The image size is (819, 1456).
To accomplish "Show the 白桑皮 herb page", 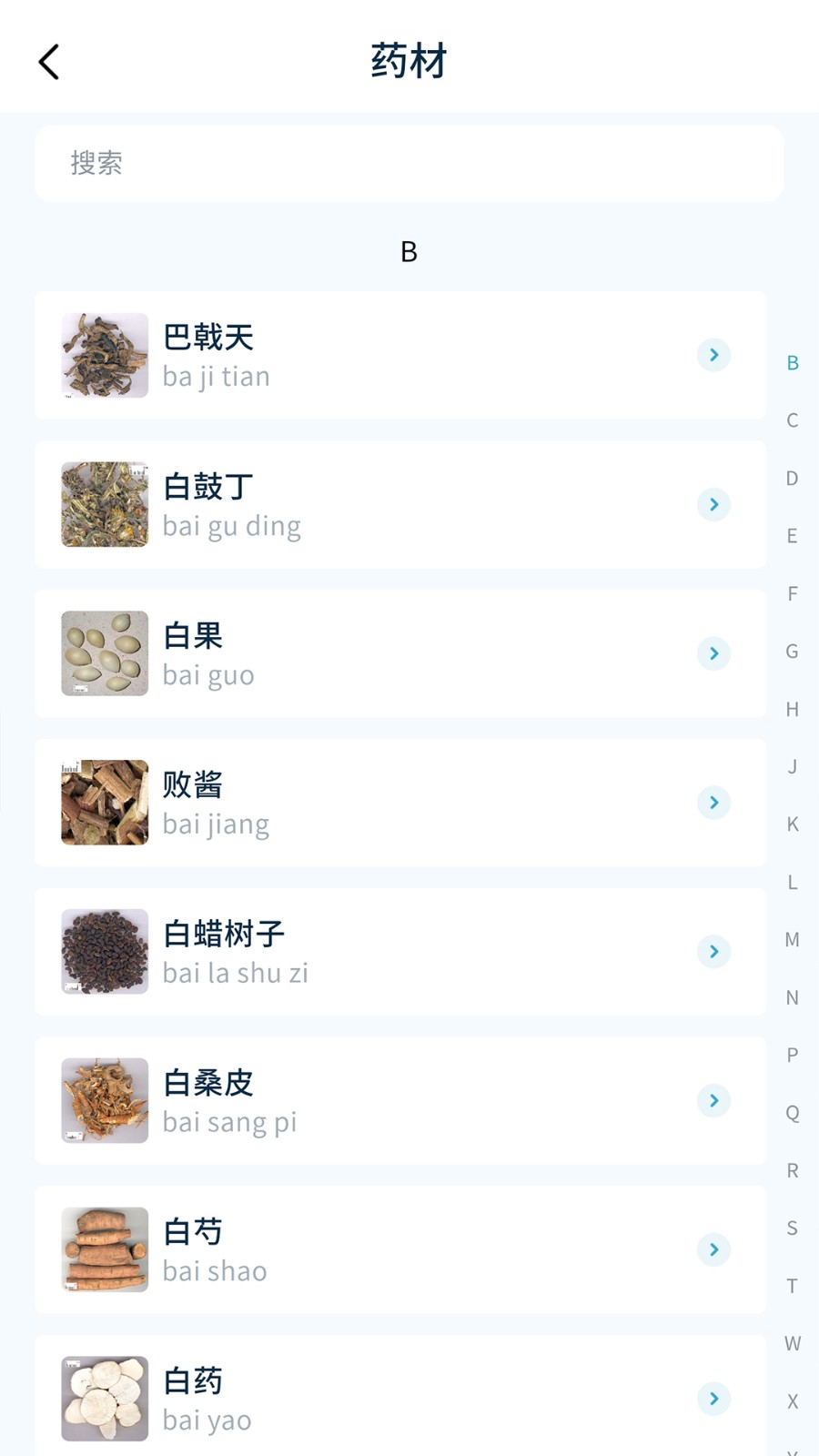I will (x=400, y=1101).
